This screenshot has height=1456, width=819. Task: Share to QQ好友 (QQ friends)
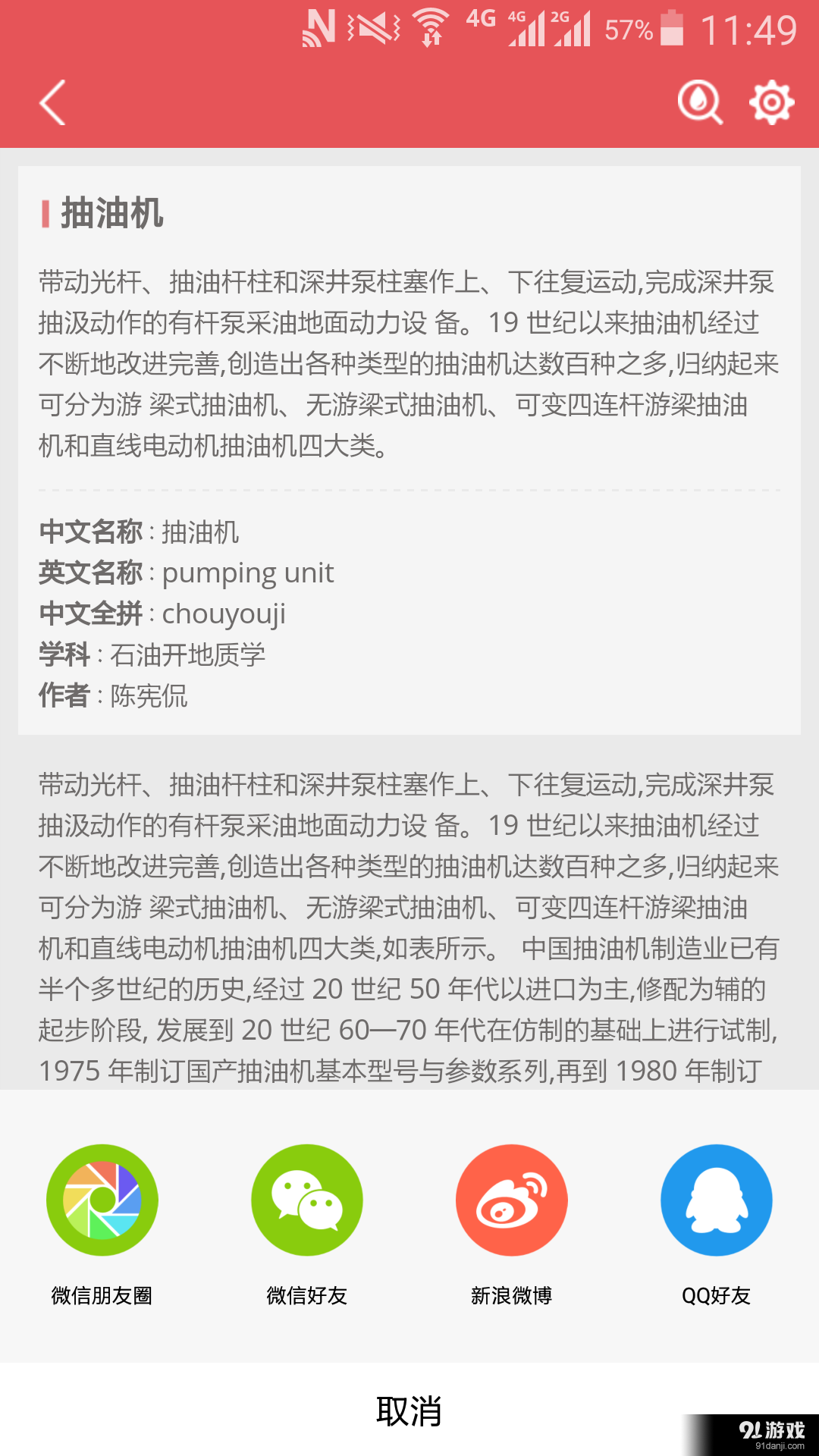click(x=716, y=1200)
